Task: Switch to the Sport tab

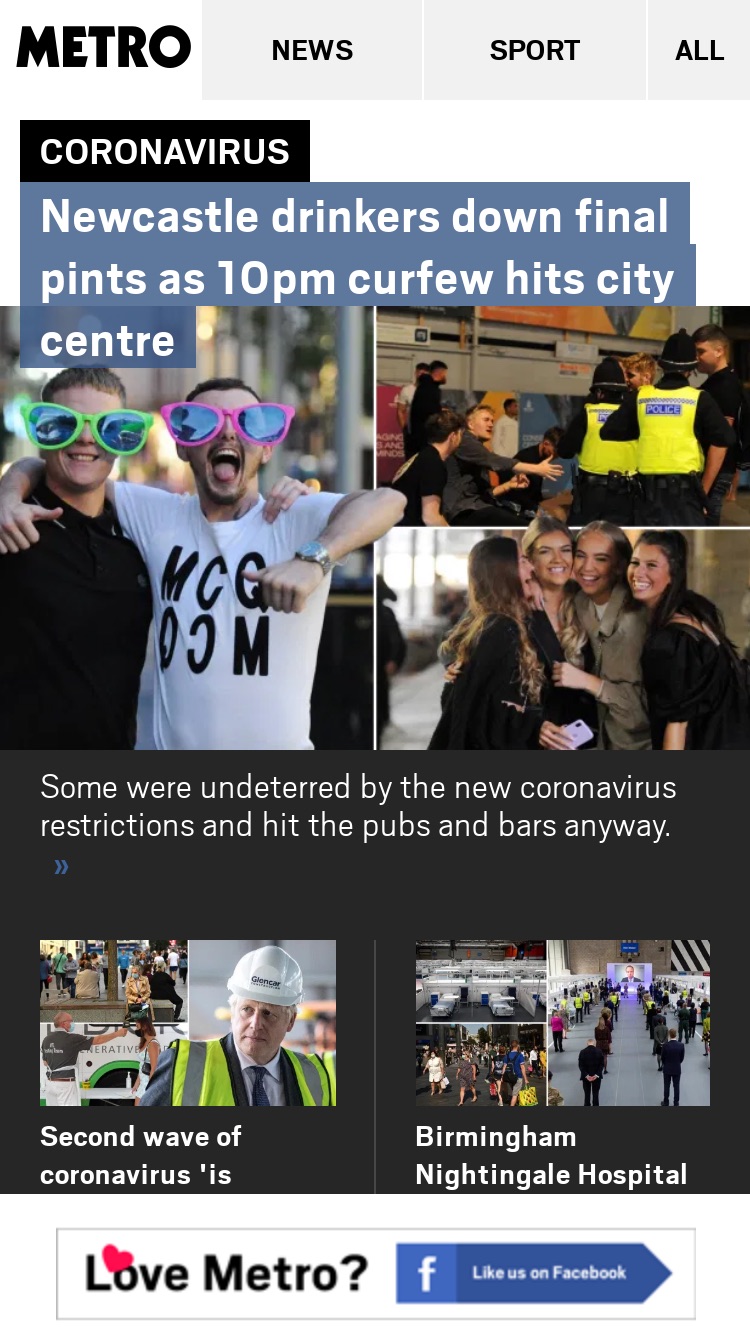Action: click(x=535, y=50)
